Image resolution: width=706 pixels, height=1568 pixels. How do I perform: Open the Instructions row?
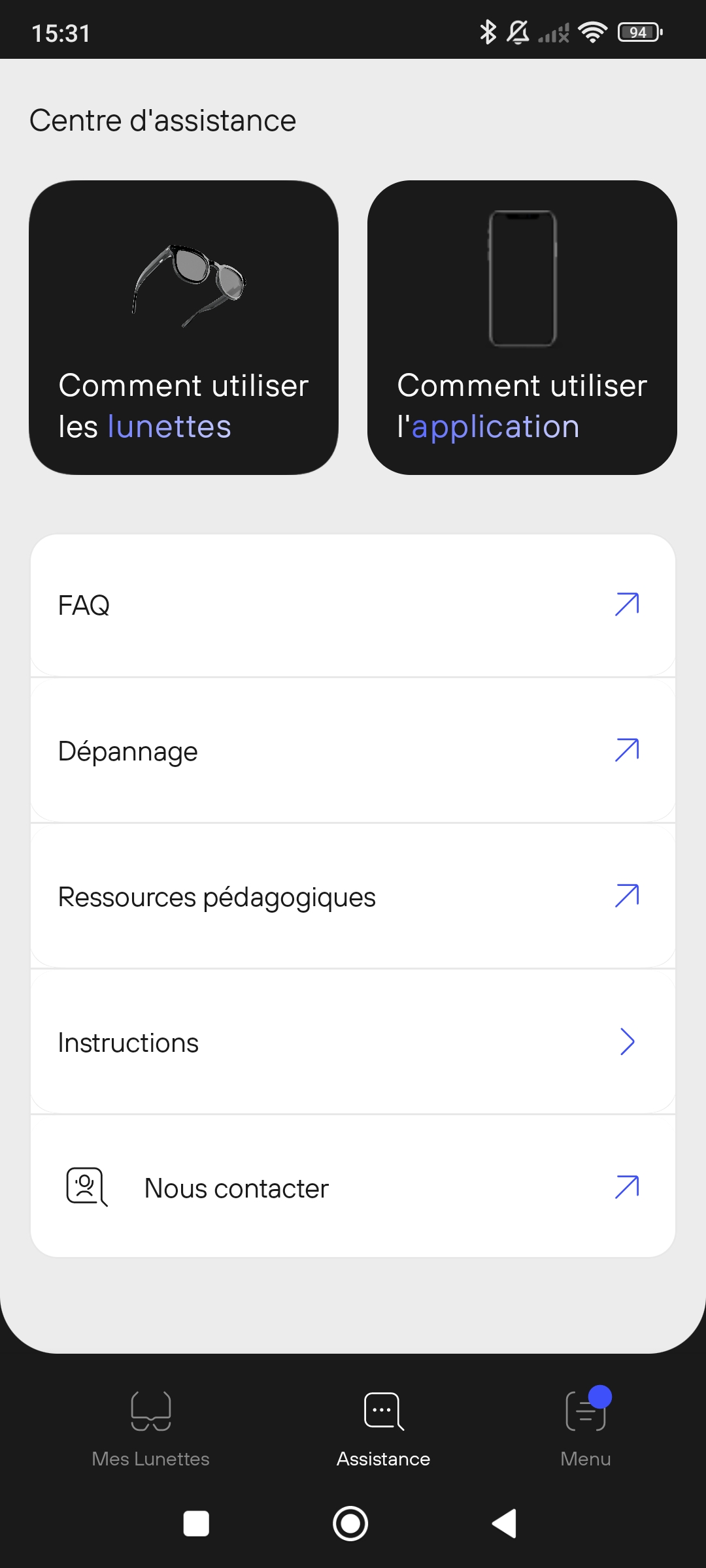353,1042
